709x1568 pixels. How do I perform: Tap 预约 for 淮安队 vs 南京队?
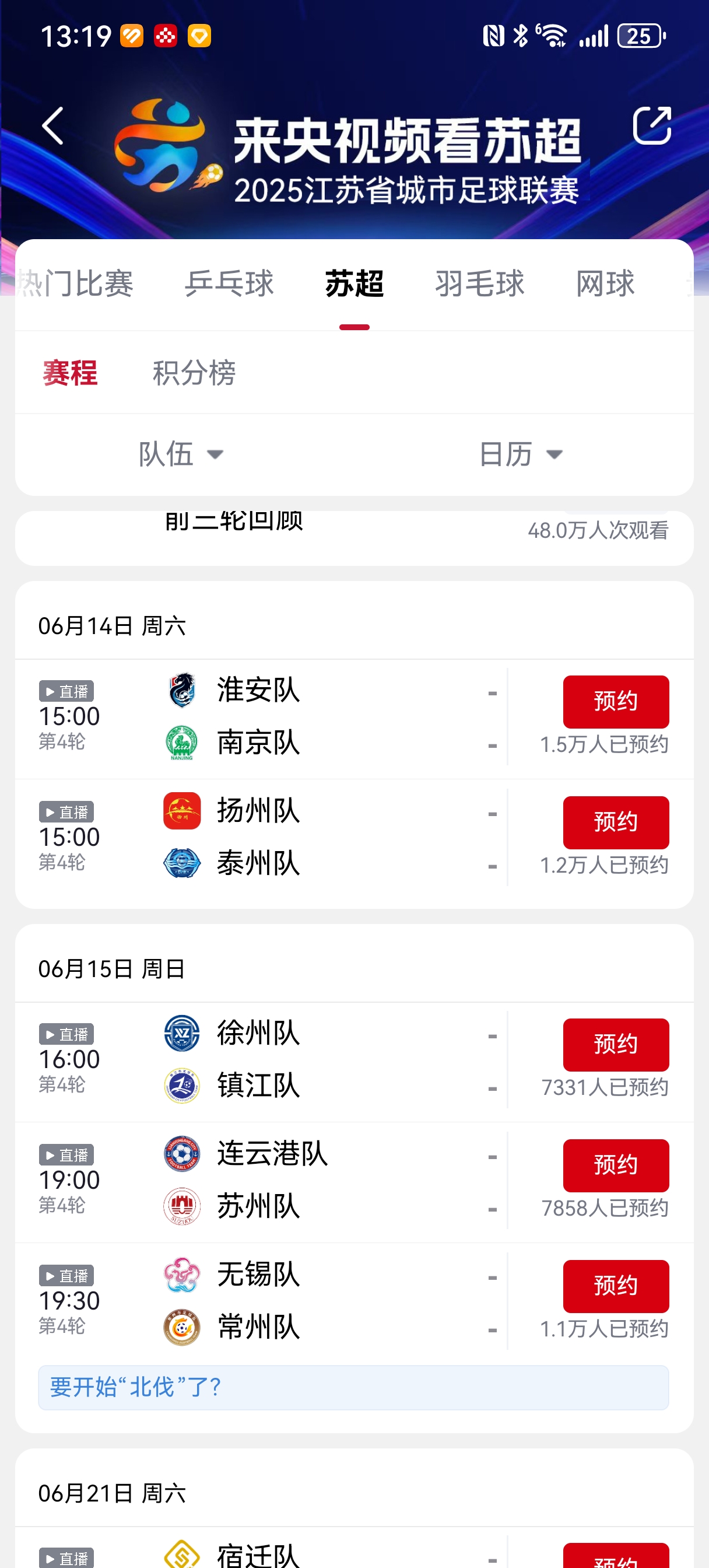tap(615, 701)
